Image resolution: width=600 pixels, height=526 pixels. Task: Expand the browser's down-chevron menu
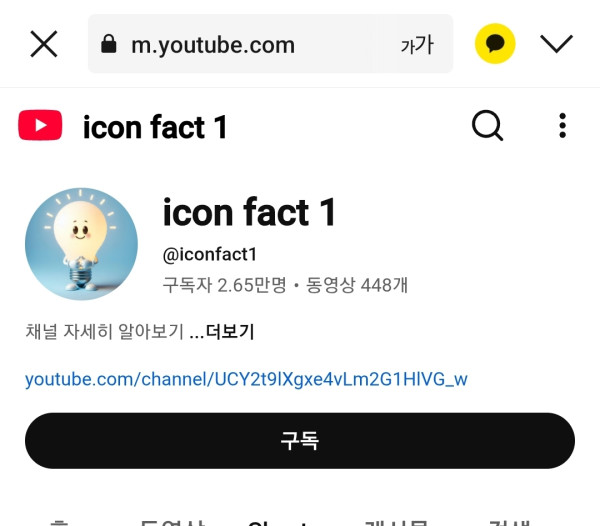tap(556, 44)
